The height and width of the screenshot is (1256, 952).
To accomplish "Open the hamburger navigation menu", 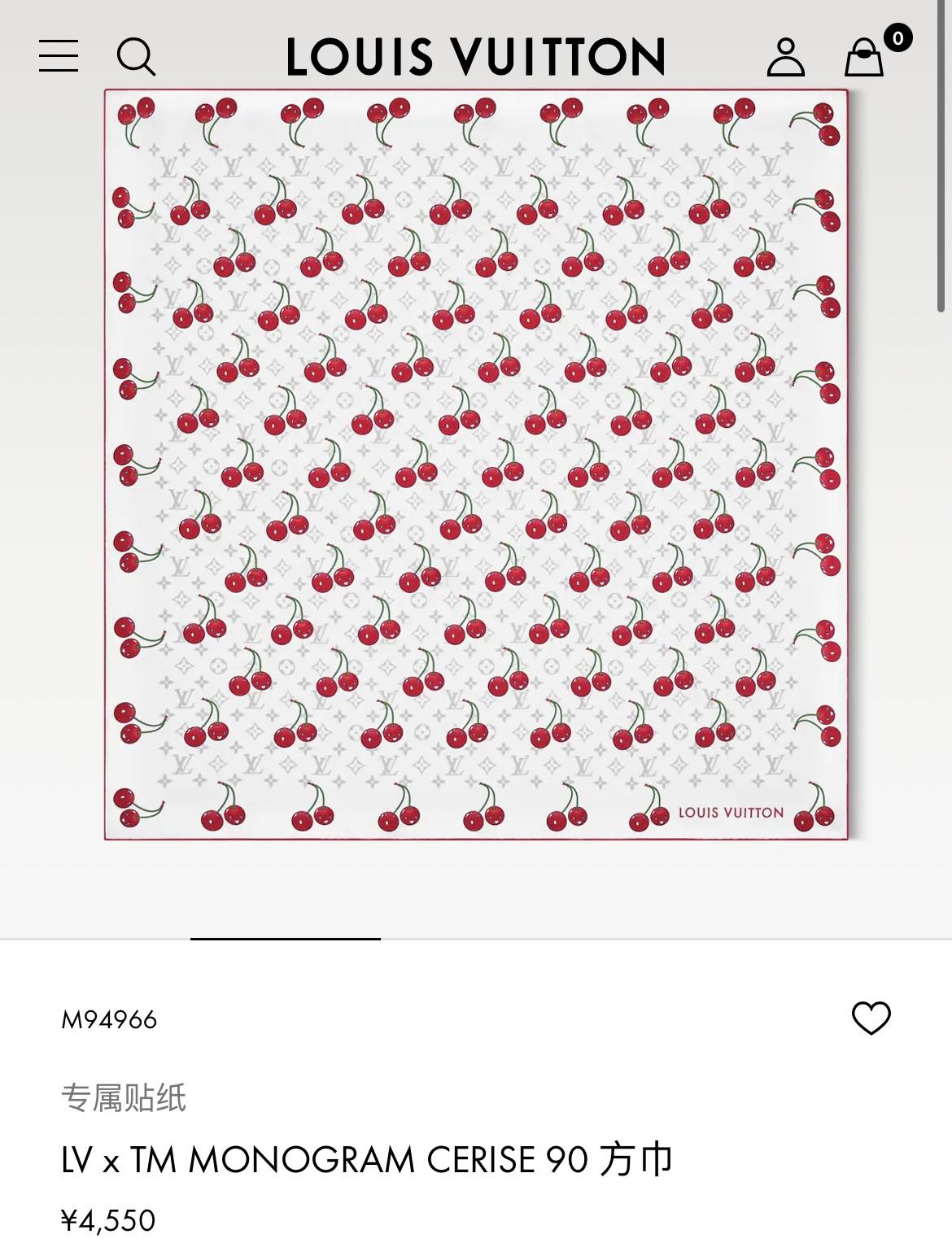I will [59, 56].
